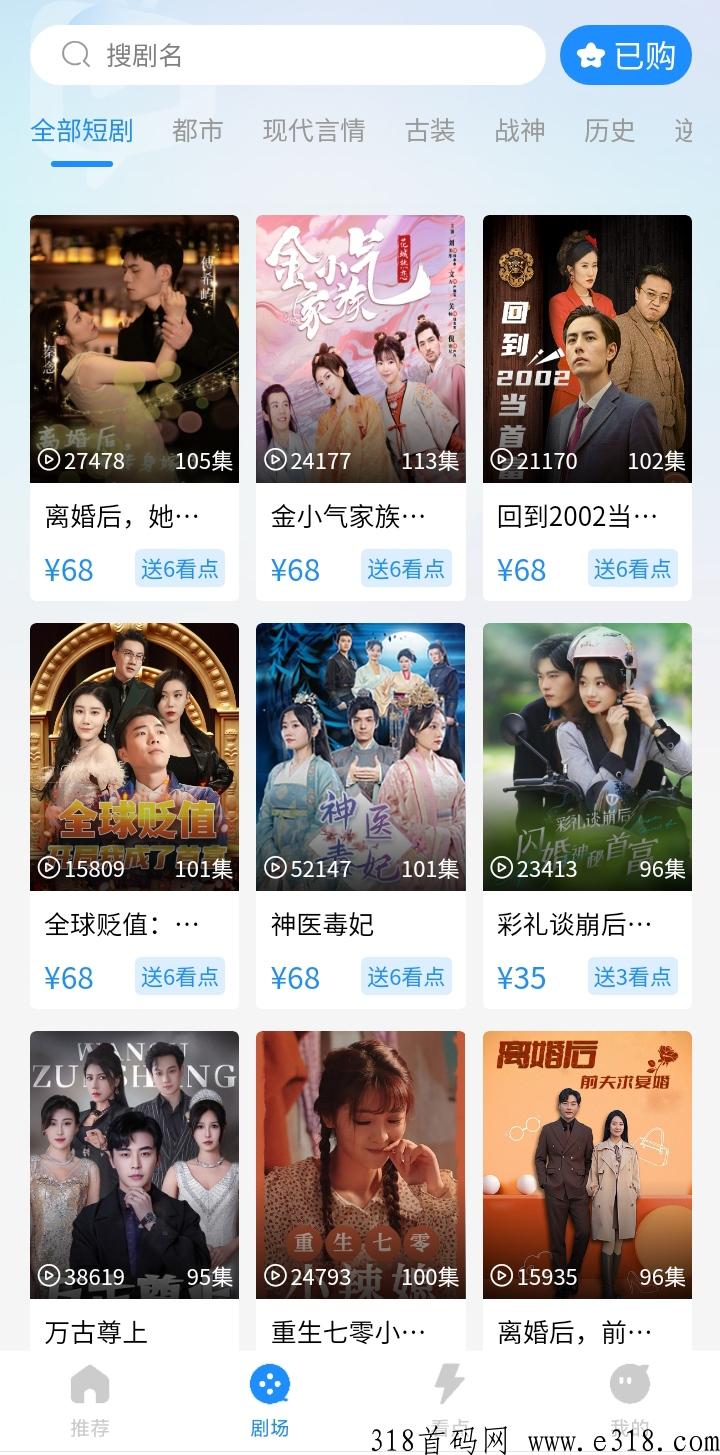
Task: Select the 现代言情 category tab
Action: click(x=314, y=131)
